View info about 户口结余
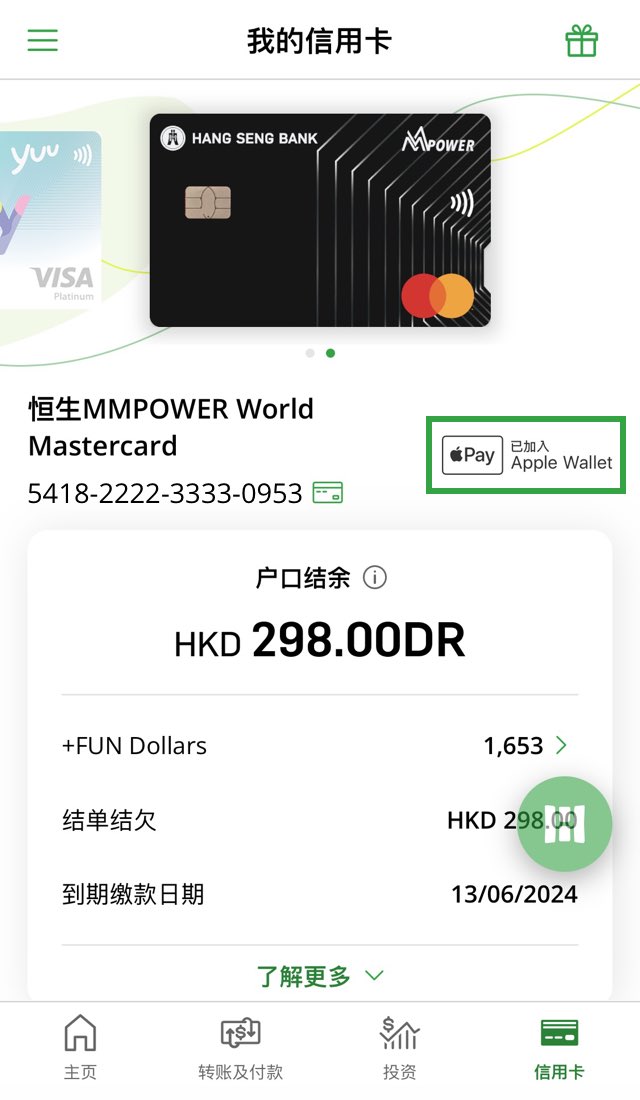Viewport: 640px width, 1100px height. 374,578
